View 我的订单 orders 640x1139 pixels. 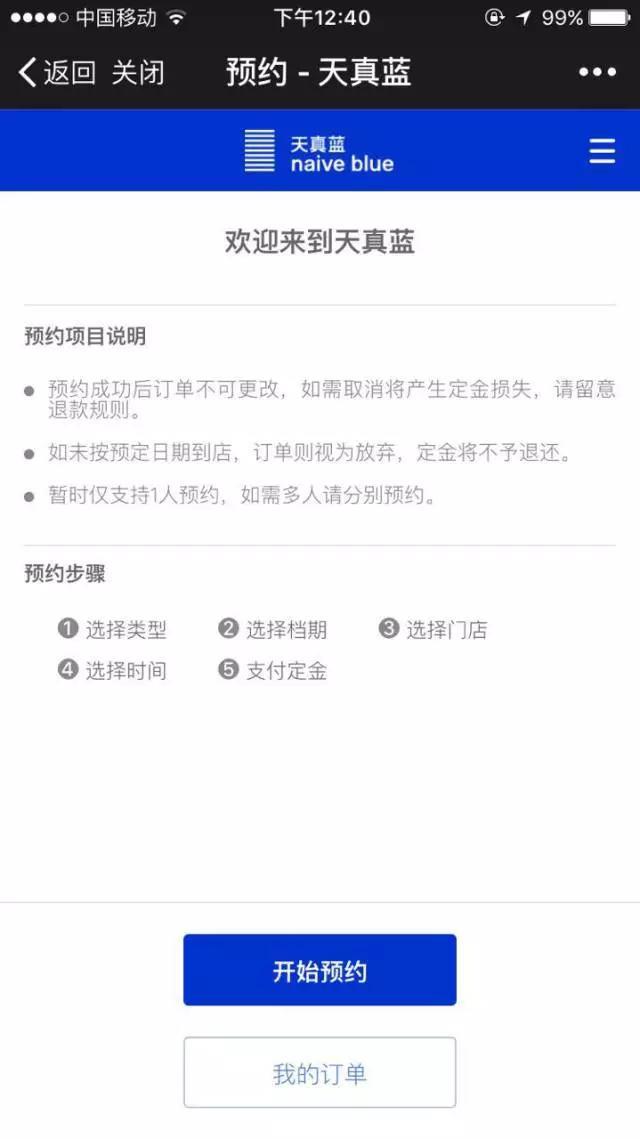(320, 1073)
